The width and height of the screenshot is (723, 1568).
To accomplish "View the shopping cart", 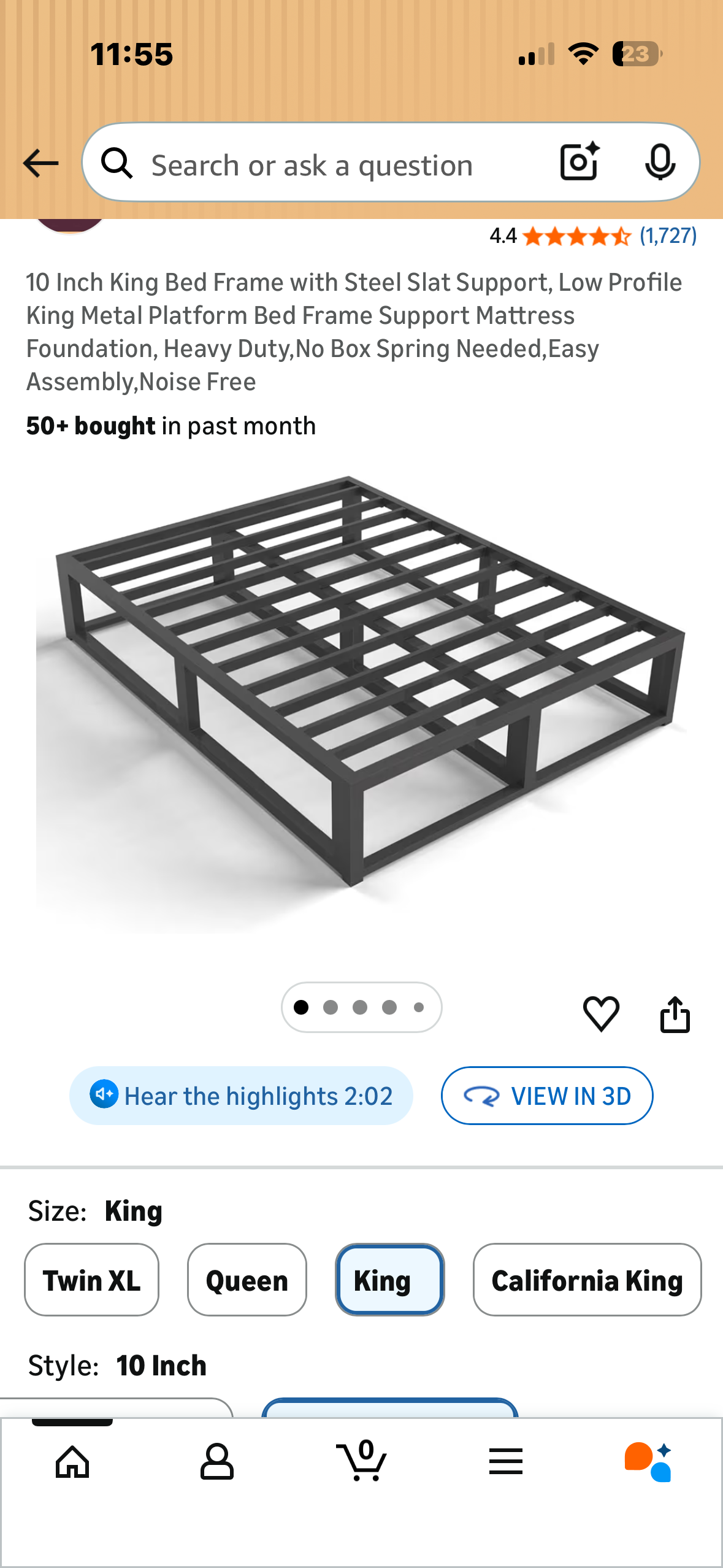I will click(362, 1462).
